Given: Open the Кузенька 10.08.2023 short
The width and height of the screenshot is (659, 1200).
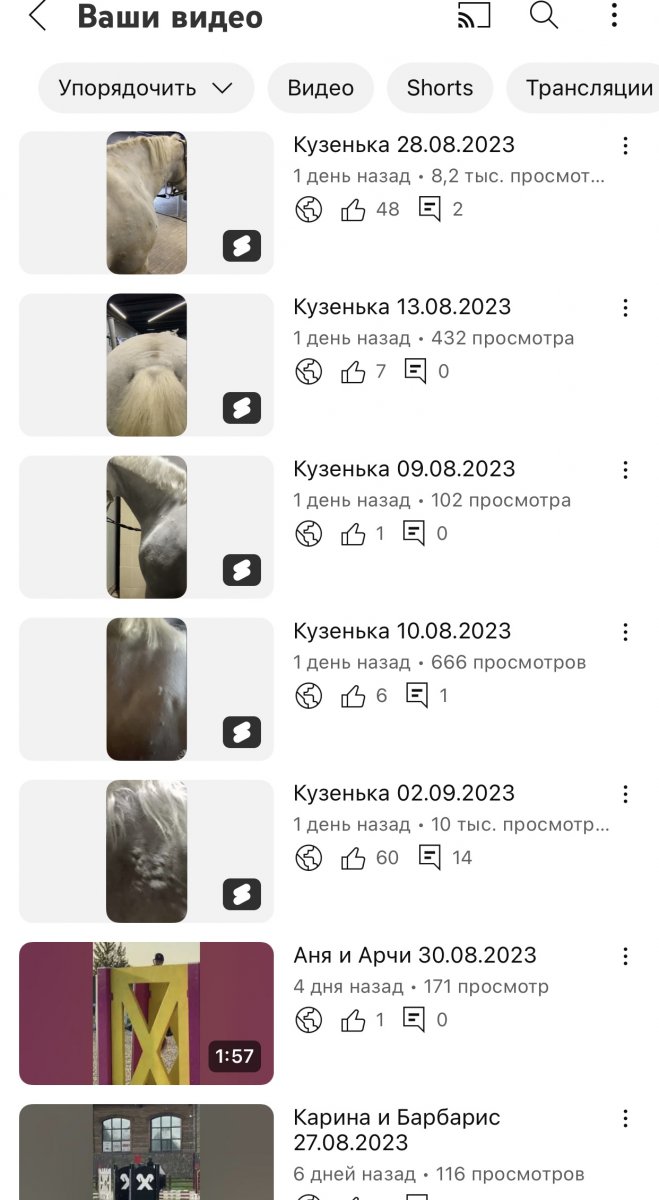Looking at the screenshot, I should click(x=146, y=689).
